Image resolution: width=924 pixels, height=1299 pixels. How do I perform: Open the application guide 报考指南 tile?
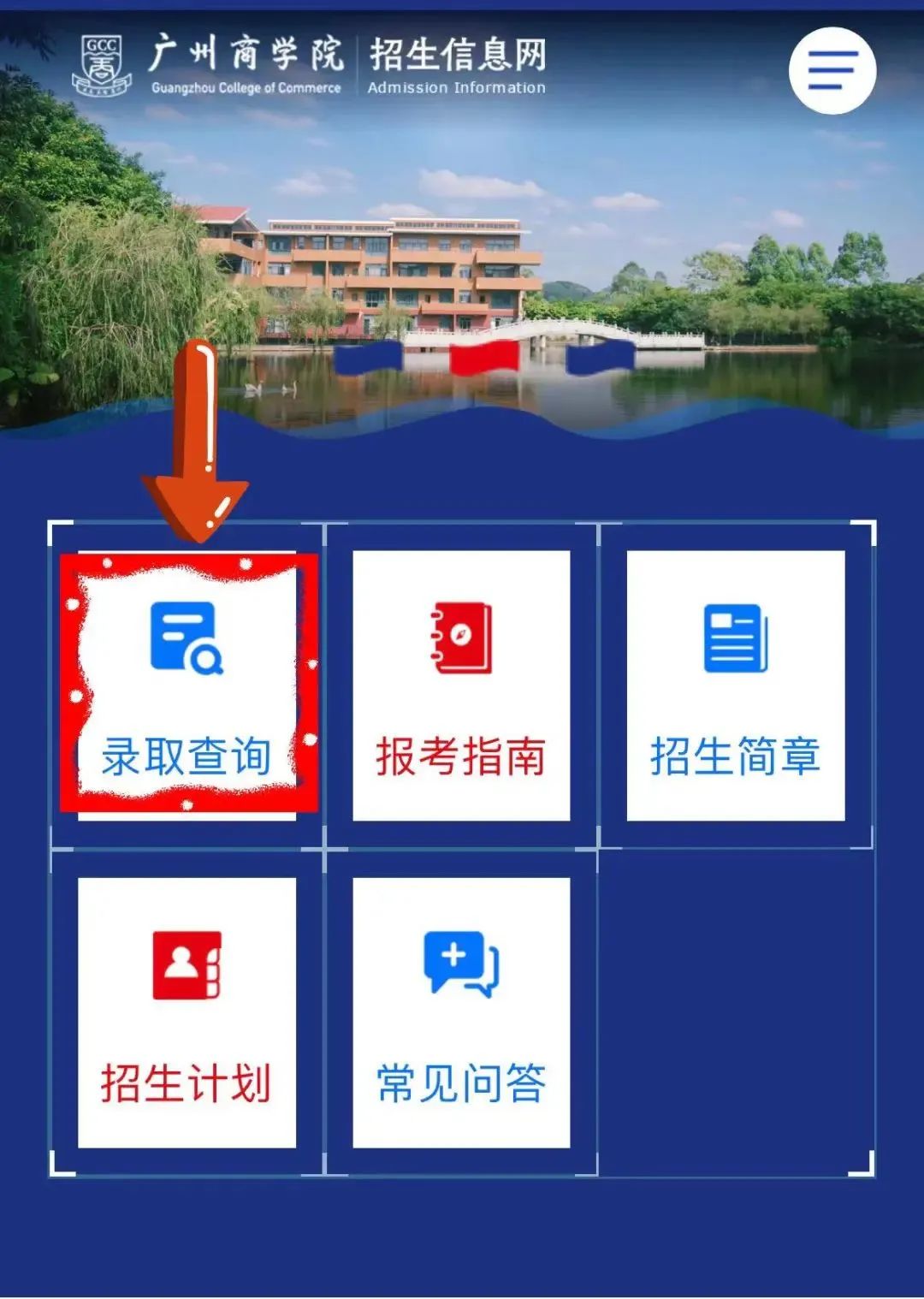click(462, 685)
